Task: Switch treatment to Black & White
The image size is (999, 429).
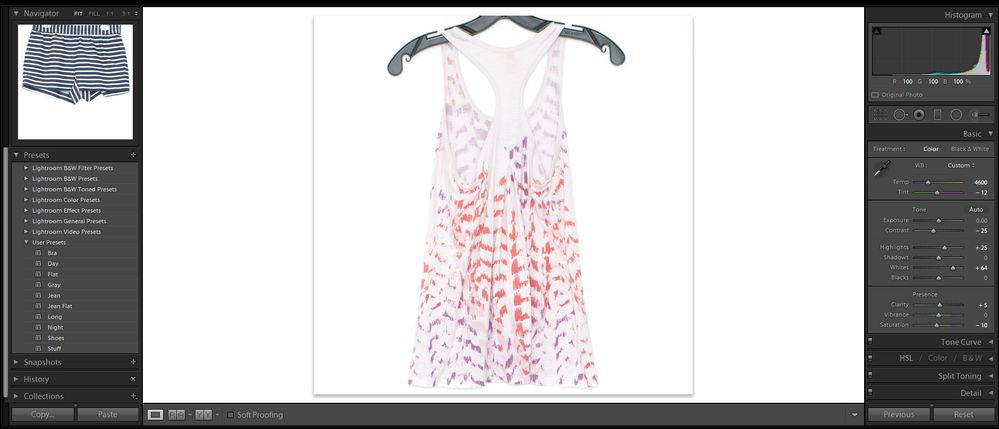Action: (967, 149)
